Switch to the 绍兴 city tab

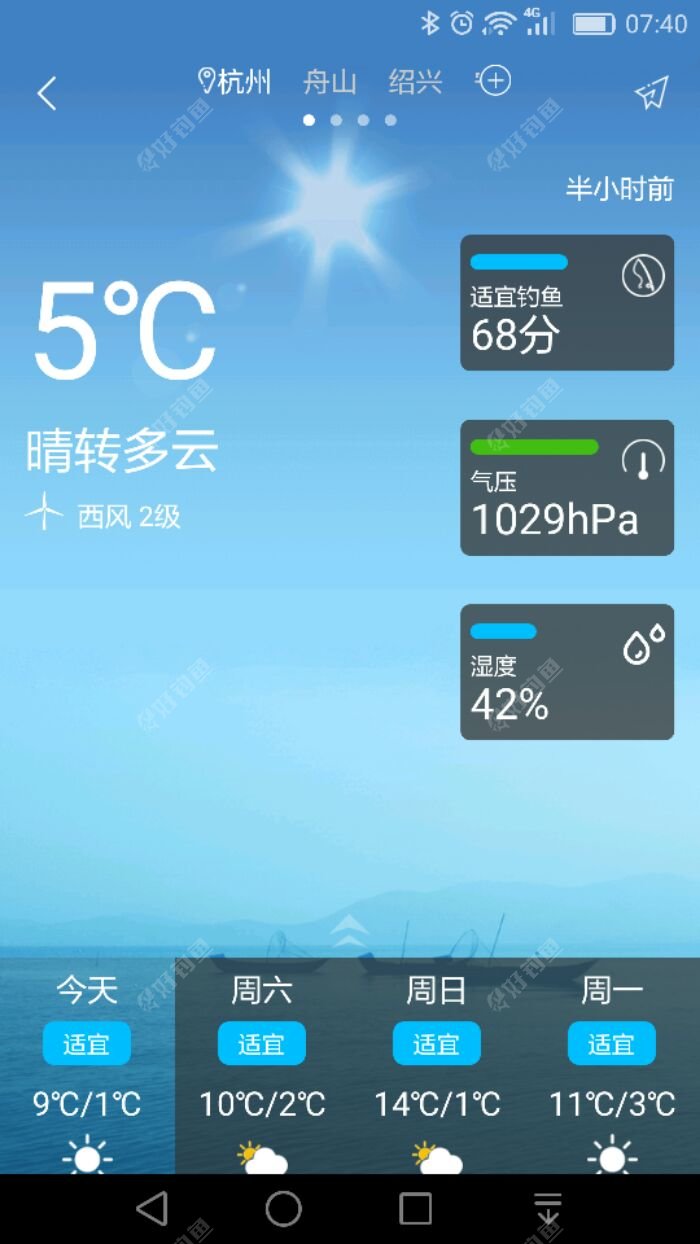coord(415,82)
